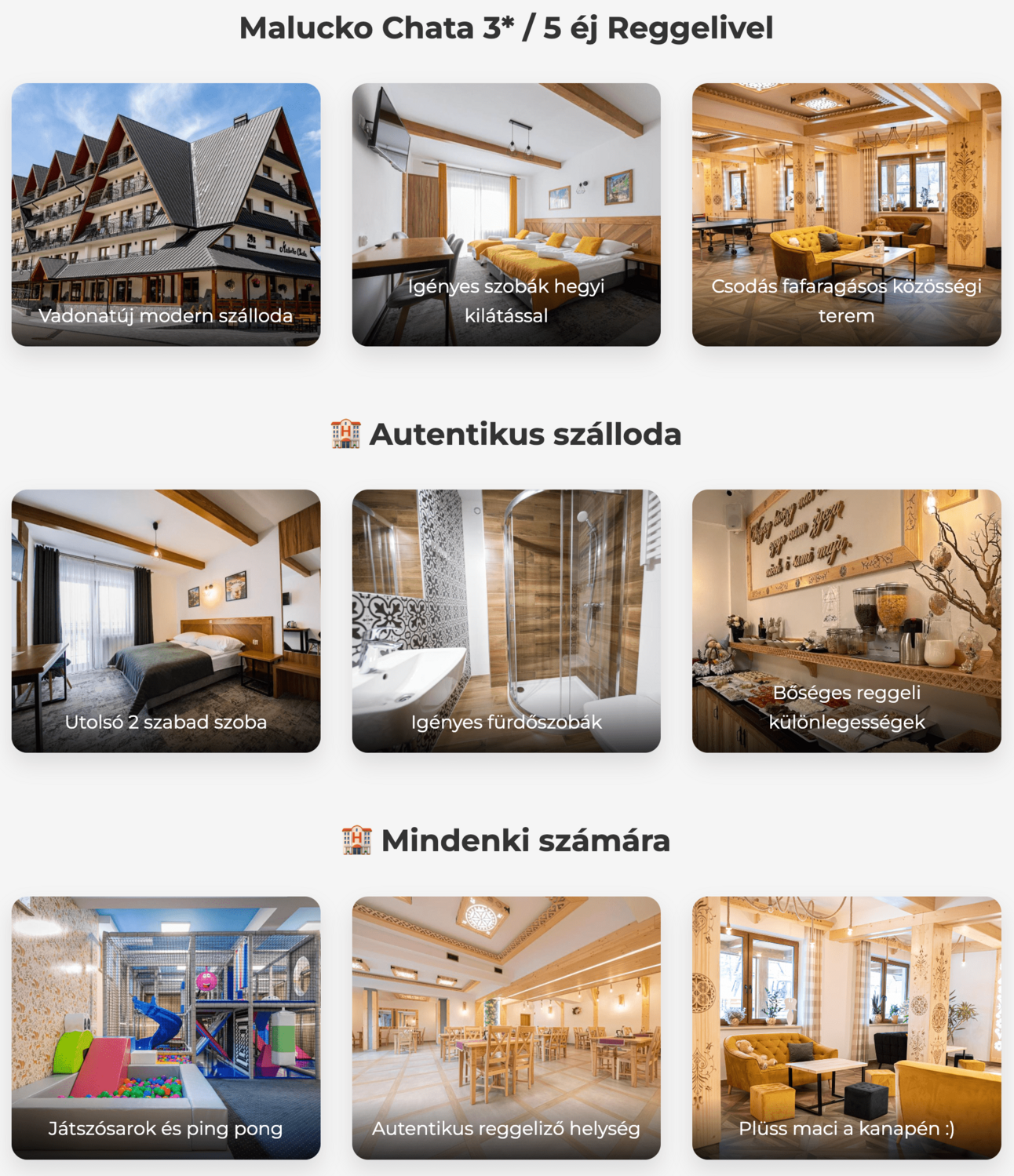Open the Csodás fafaragásos közösségi terem photo
Viewport: 1014px width, 1176px height.
[x=846, y=214]
